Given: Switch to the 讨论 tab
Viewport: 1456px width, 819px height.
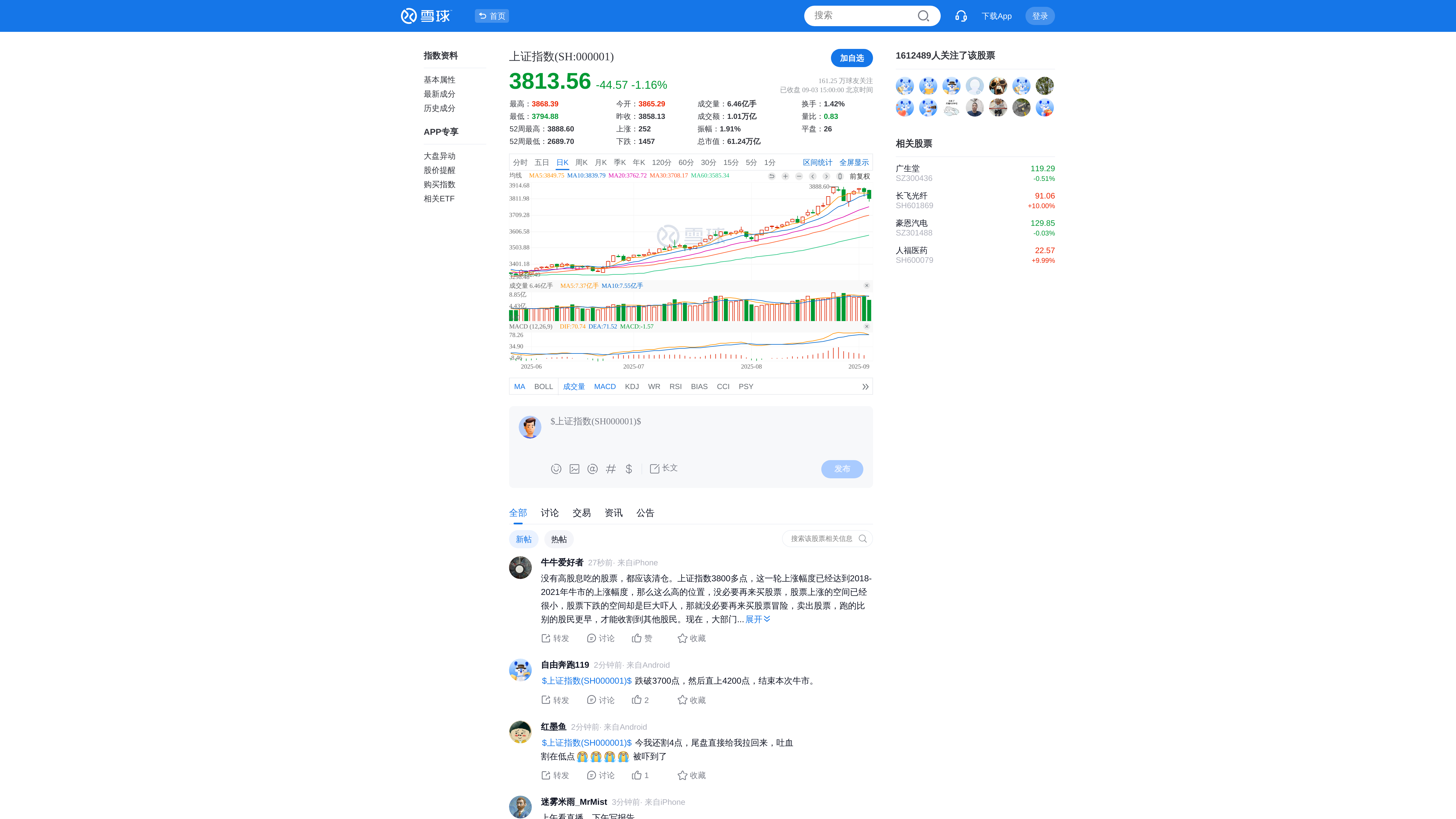Looking at the screenshot, I should click(549, 513).
